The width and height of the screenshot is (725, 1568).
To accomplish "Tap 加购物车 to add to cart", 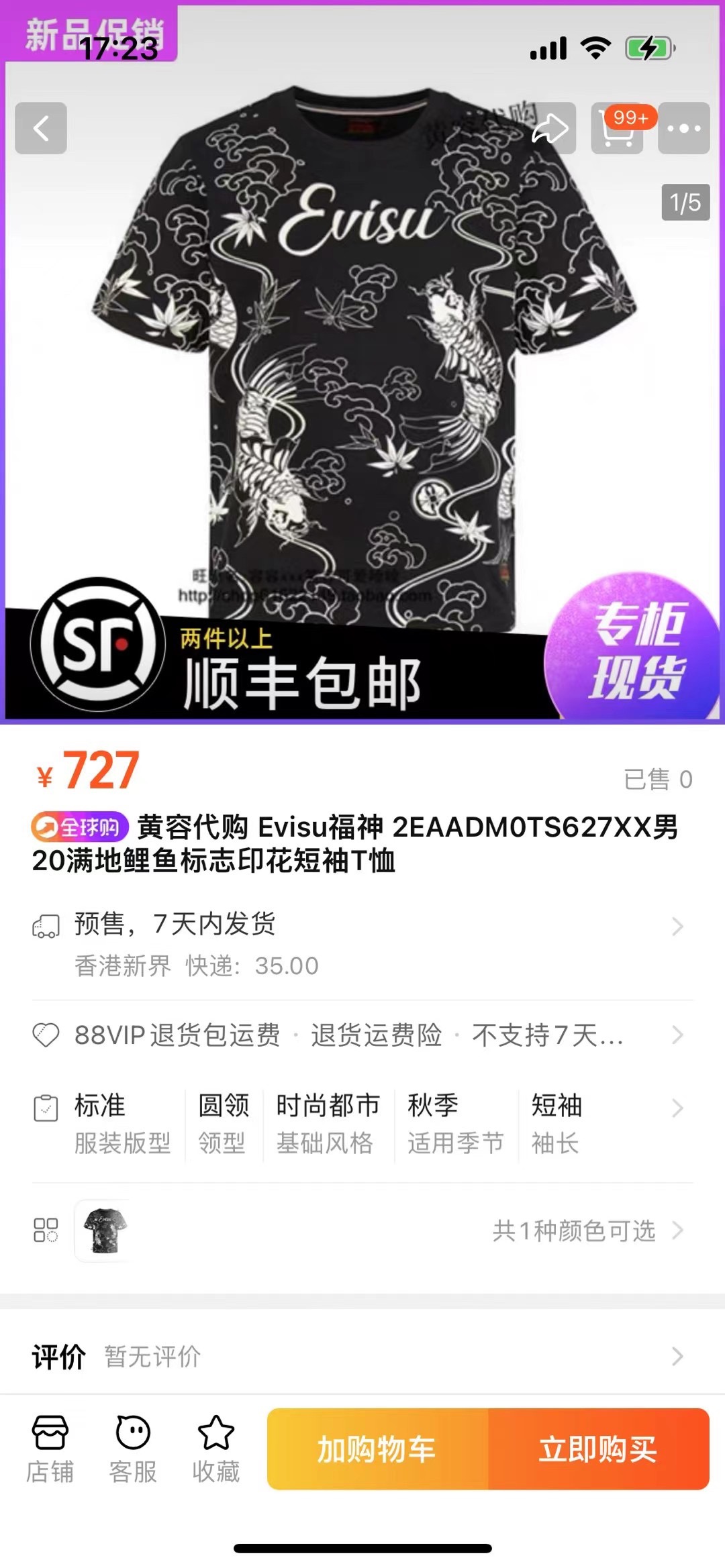I will pyautogui.click(x=377, y=1449).
